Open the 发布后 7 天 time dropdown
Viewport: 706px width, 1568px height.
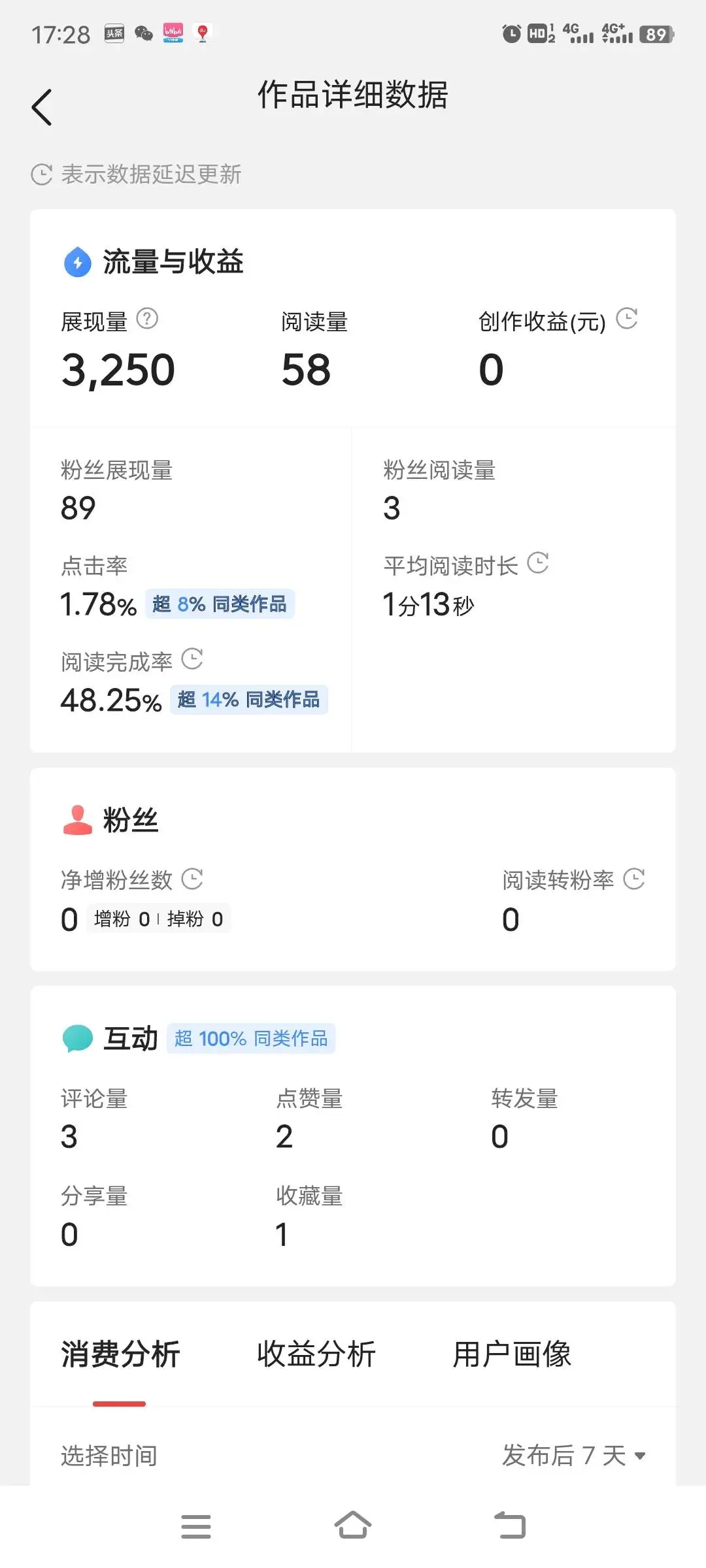(x=574, y=1456)
